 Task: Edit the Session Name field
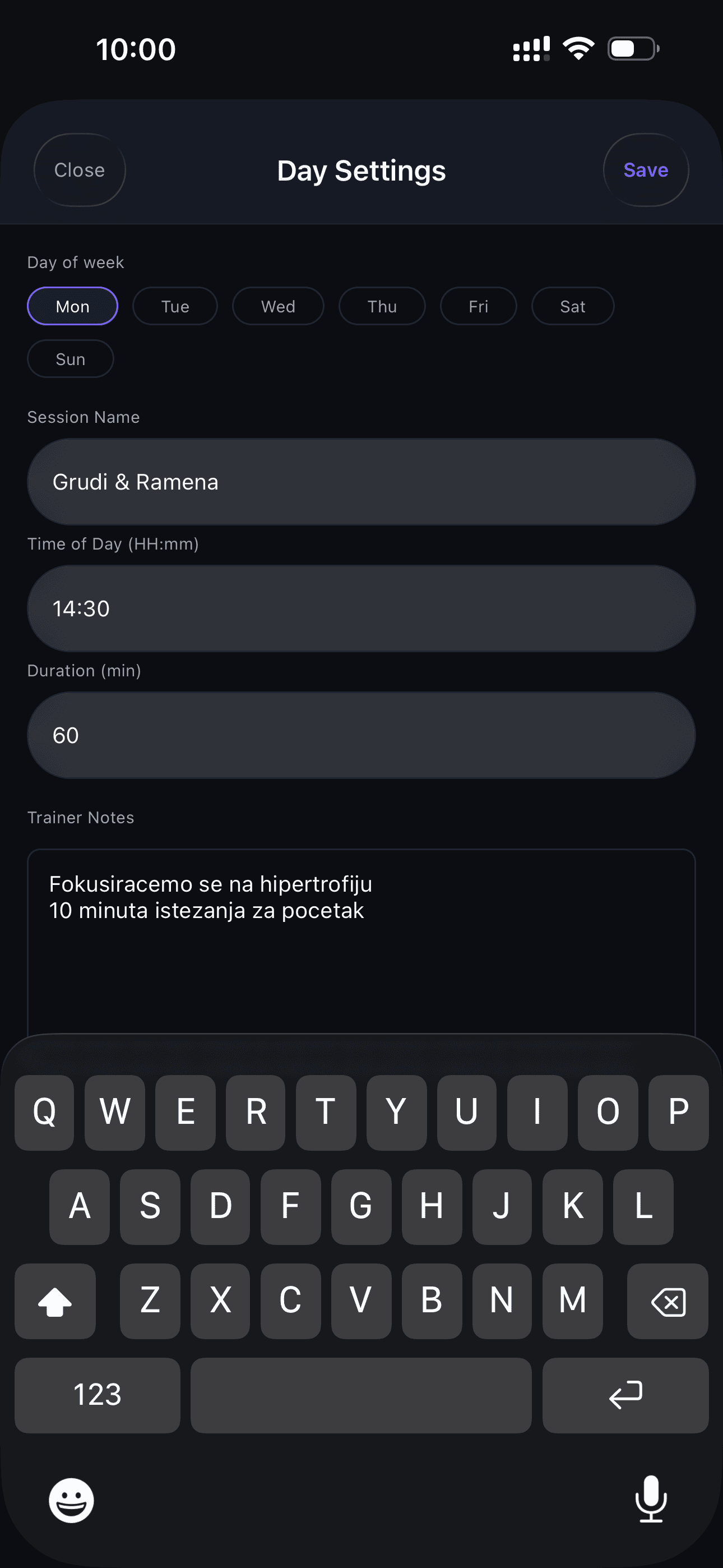click(x=361, y=482)
